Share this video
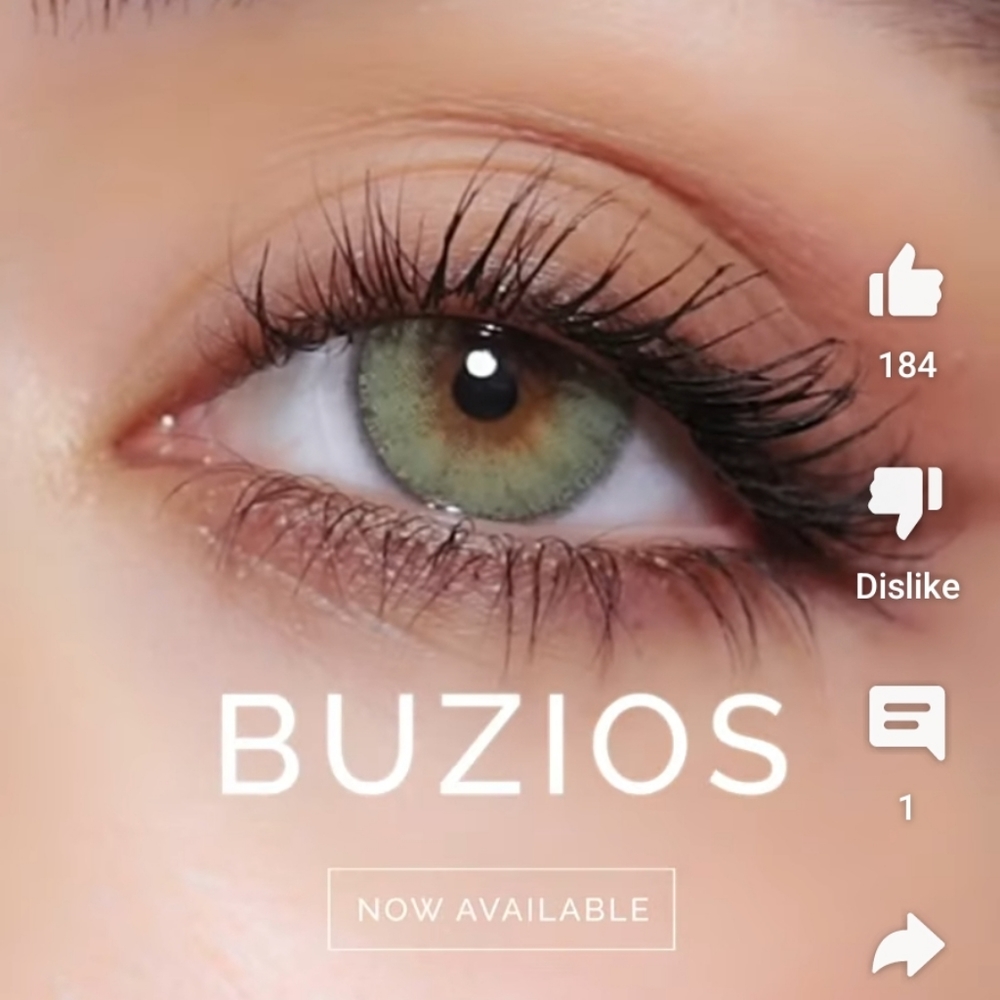The width and height of the screenshot is (1000, 1000). coord(906,945)
